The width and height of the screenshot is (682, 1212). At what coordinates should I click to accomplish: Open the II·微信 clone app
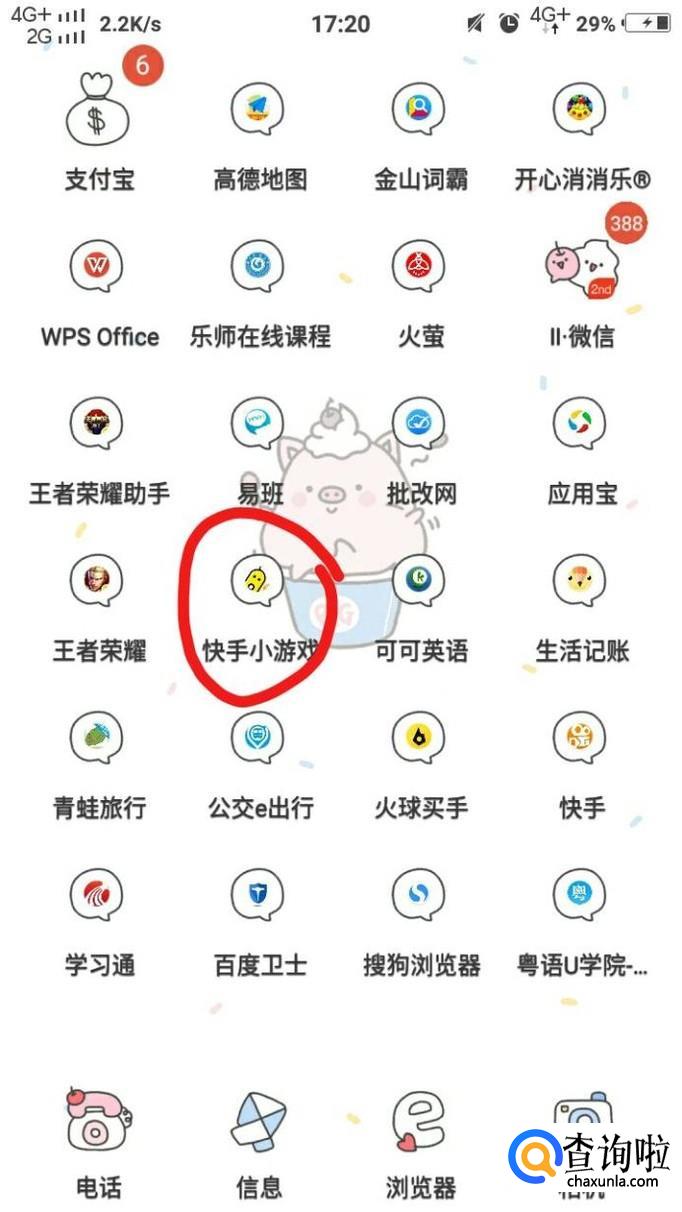(581, 267)
